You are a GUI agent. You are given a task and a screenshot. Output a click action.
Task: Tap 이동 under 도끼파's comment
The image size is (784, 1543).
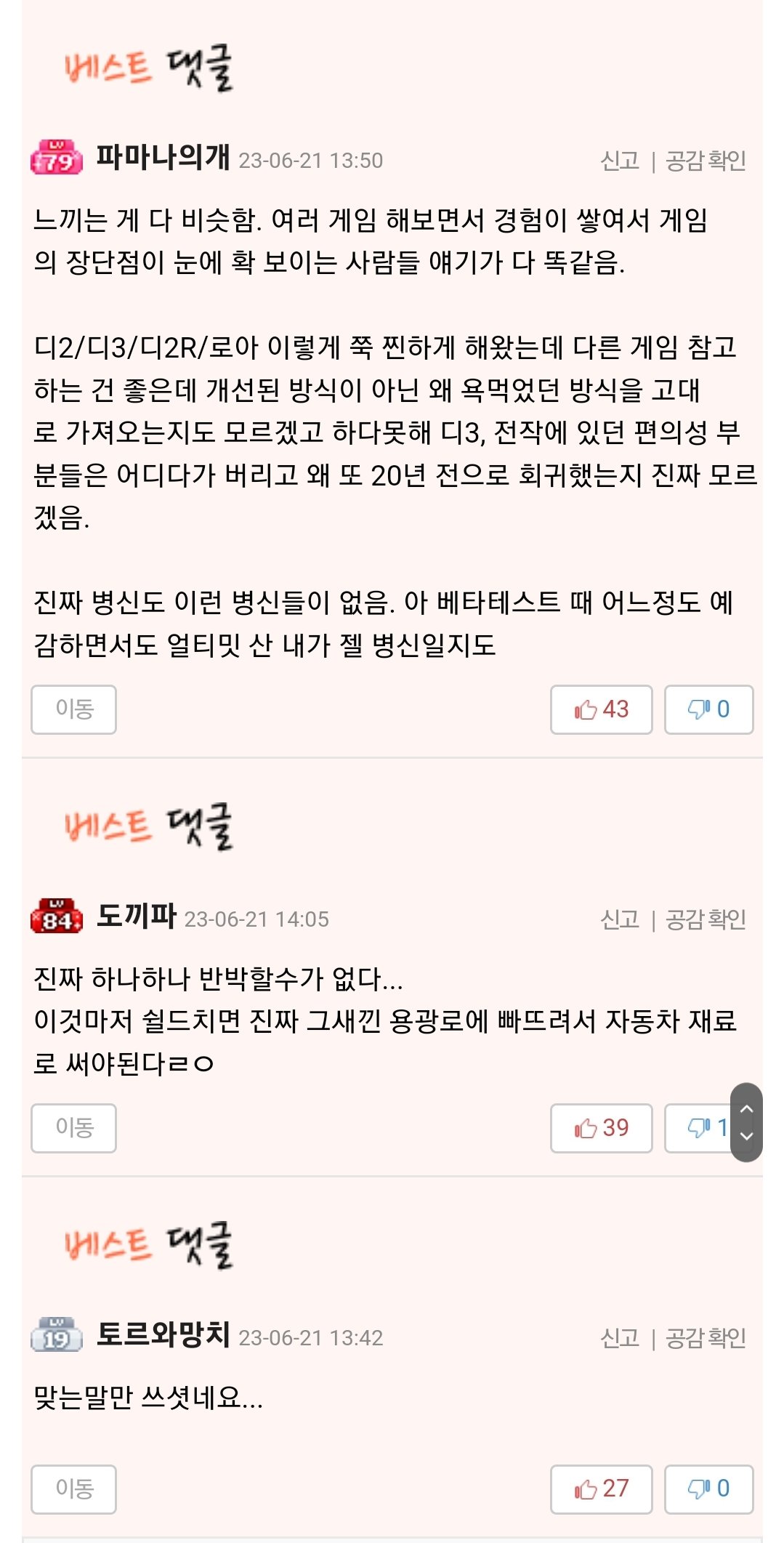click(x=73, y=1128)
